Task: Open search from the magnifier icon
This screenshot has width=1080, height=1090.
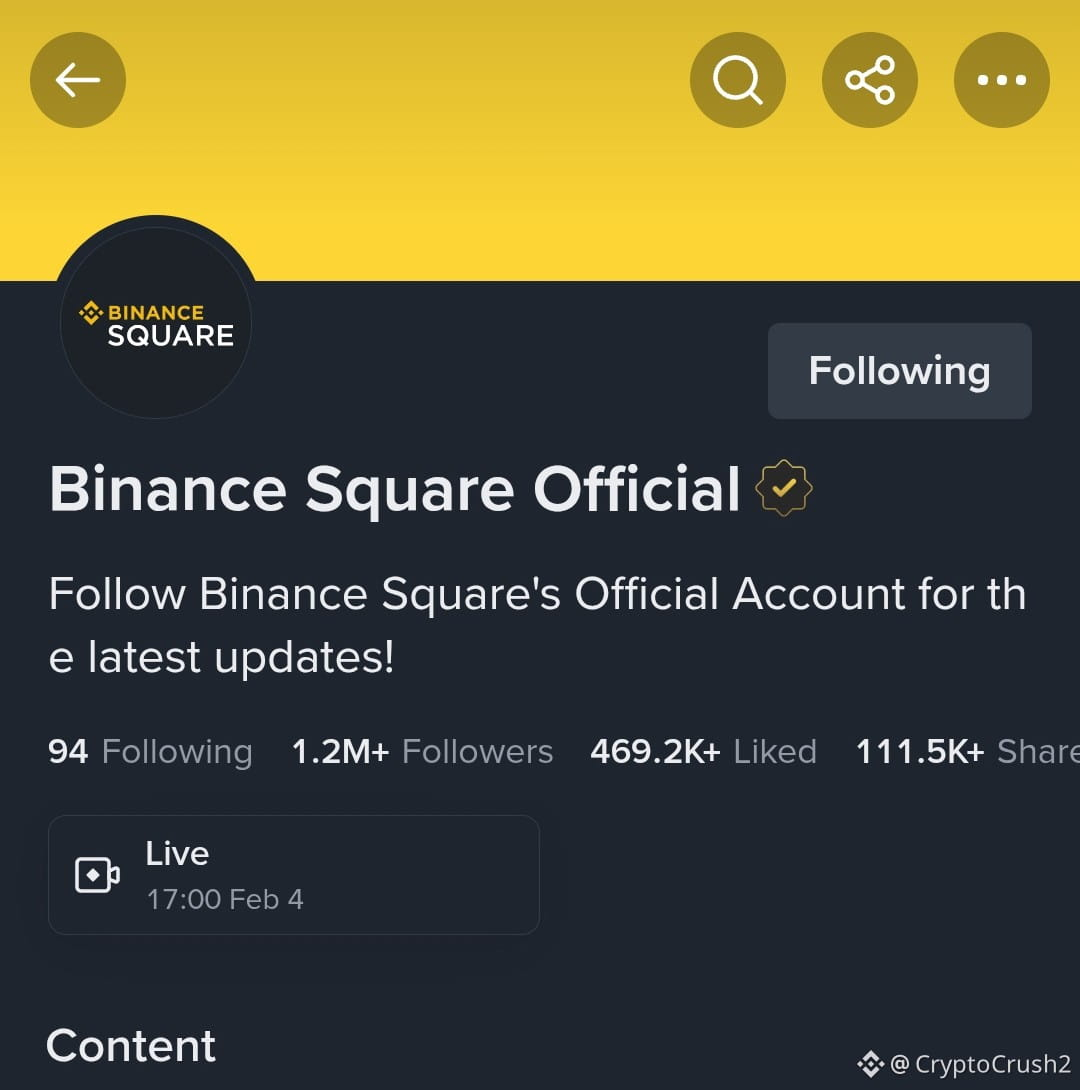Action: click(x=737, y=80)
